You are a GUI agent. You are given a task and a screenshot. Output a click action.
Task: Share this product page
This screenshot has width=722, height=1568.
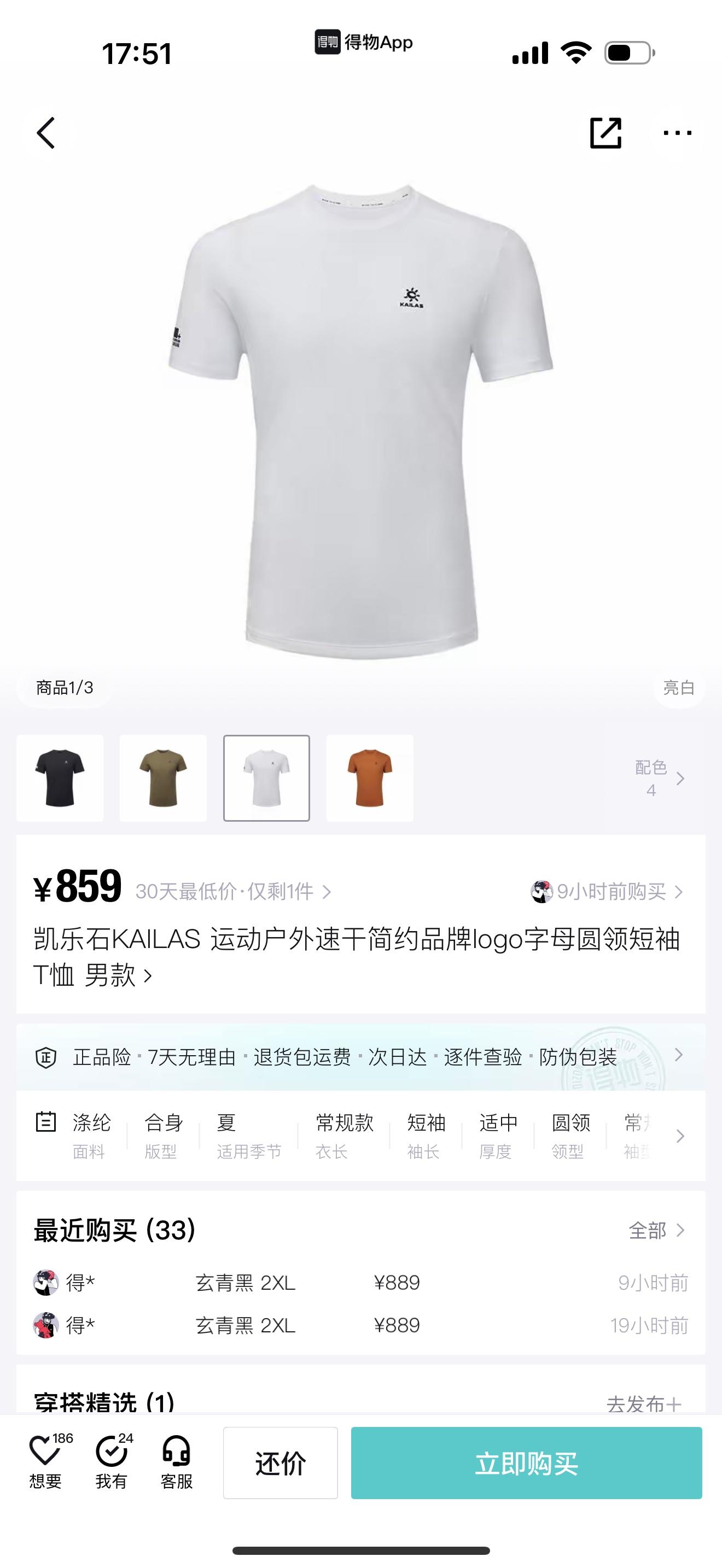[x=605, y=133]
